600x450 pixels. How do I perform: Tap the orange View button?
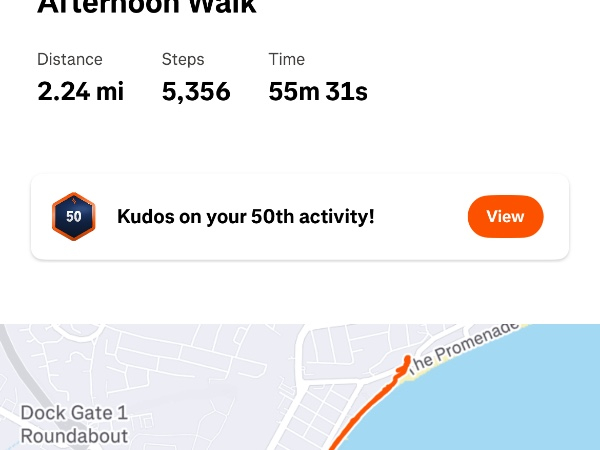(x=505, y=216)
